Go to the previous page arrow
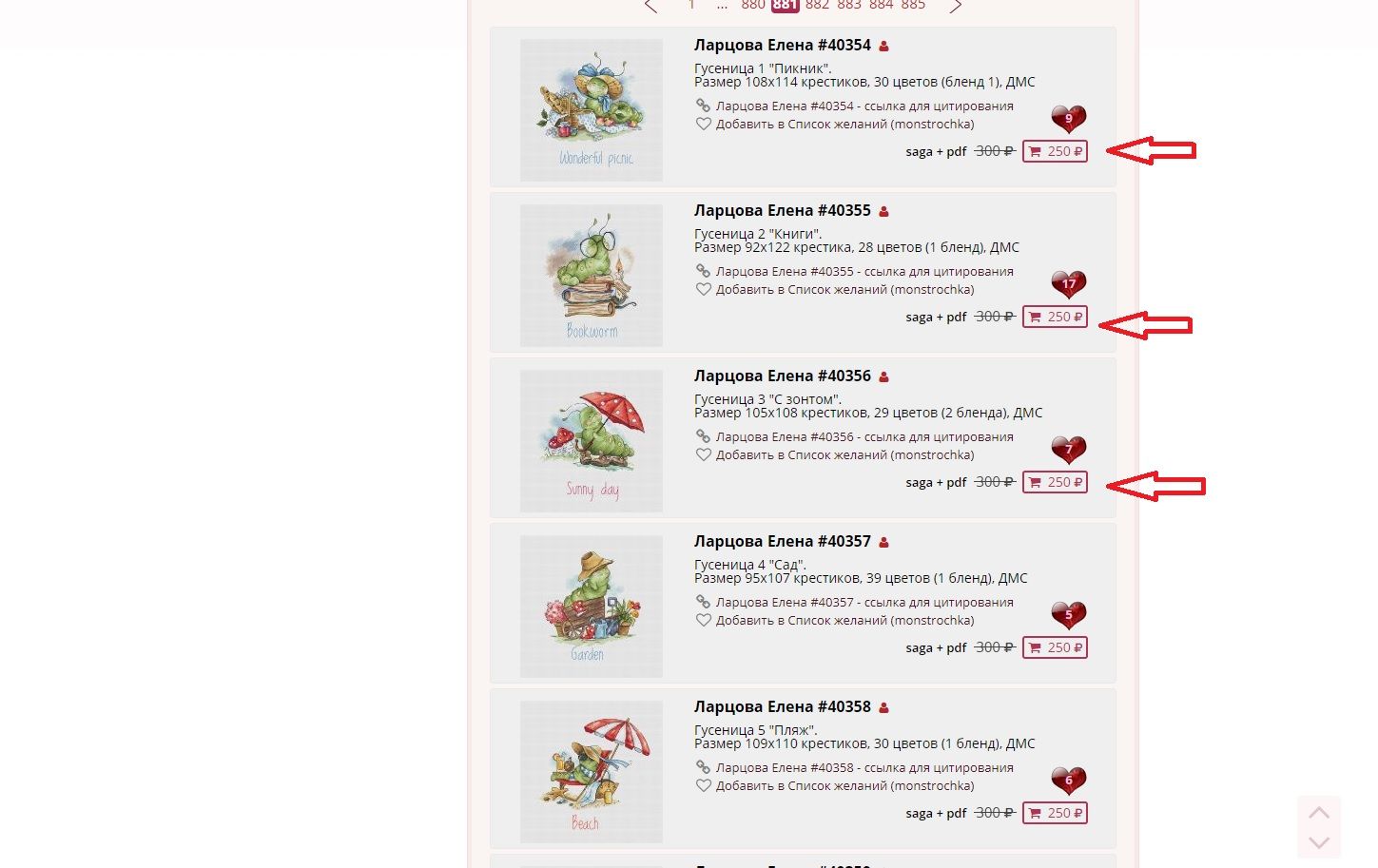The width and height of the screenshot is (1378, 868). 651,6
